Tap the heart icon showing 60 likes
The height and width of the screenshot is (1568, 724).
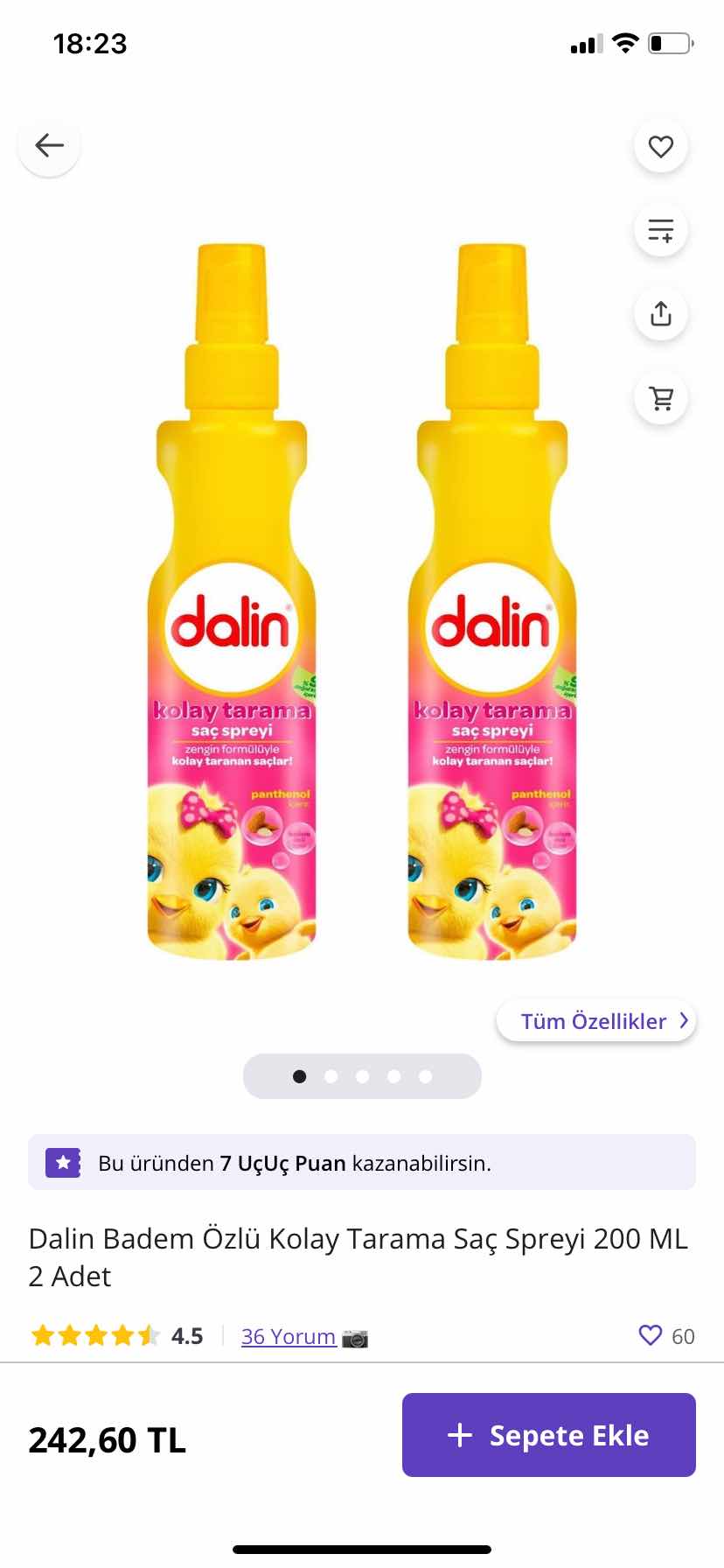pos(650,1335)
